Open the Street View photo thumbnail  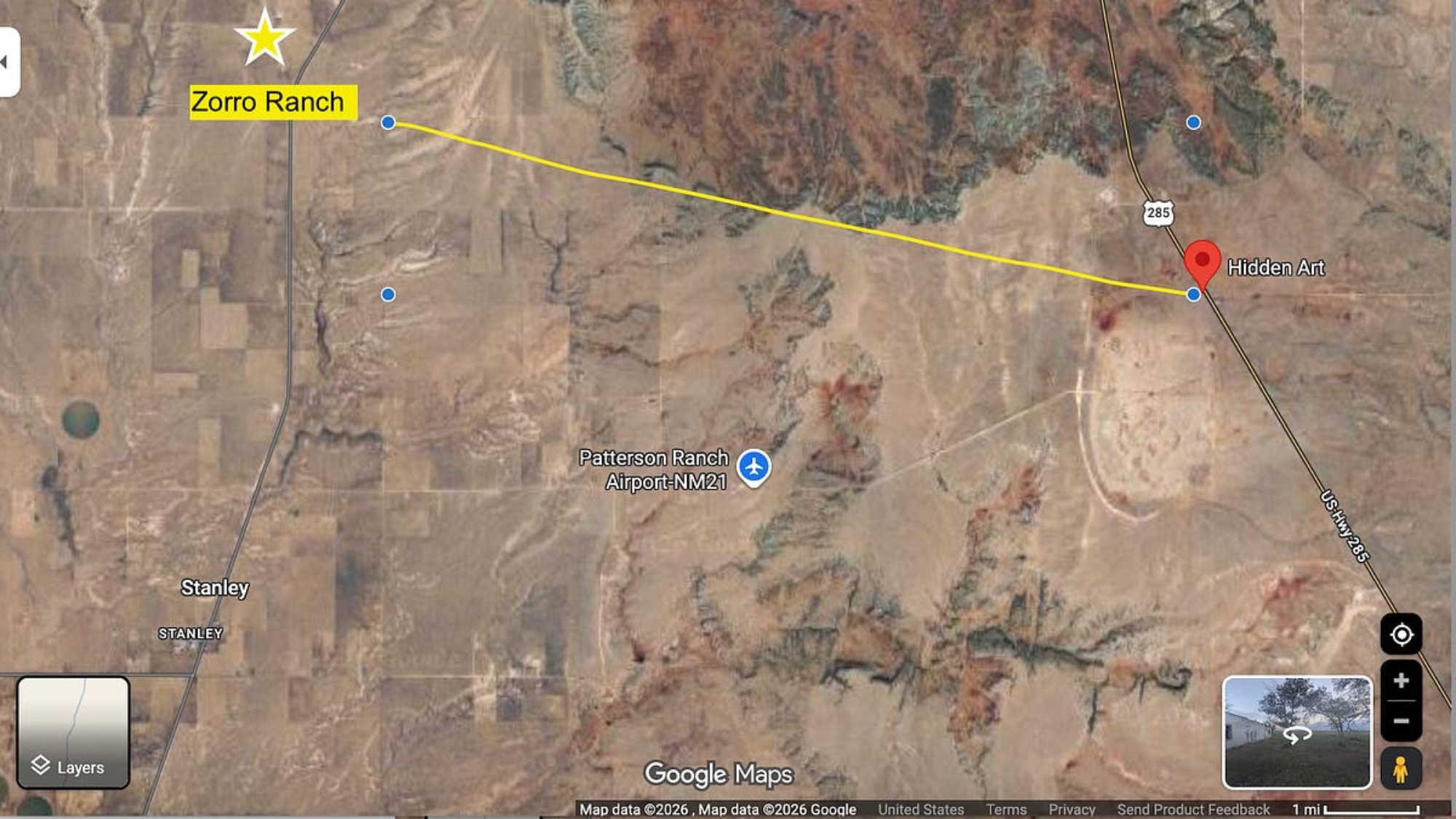[1297, 732]
